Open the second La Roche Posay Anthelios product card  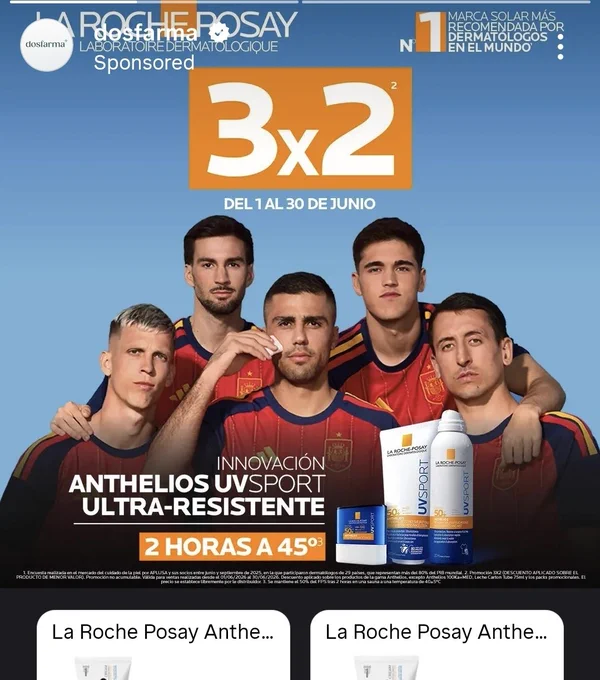[437, 645]
